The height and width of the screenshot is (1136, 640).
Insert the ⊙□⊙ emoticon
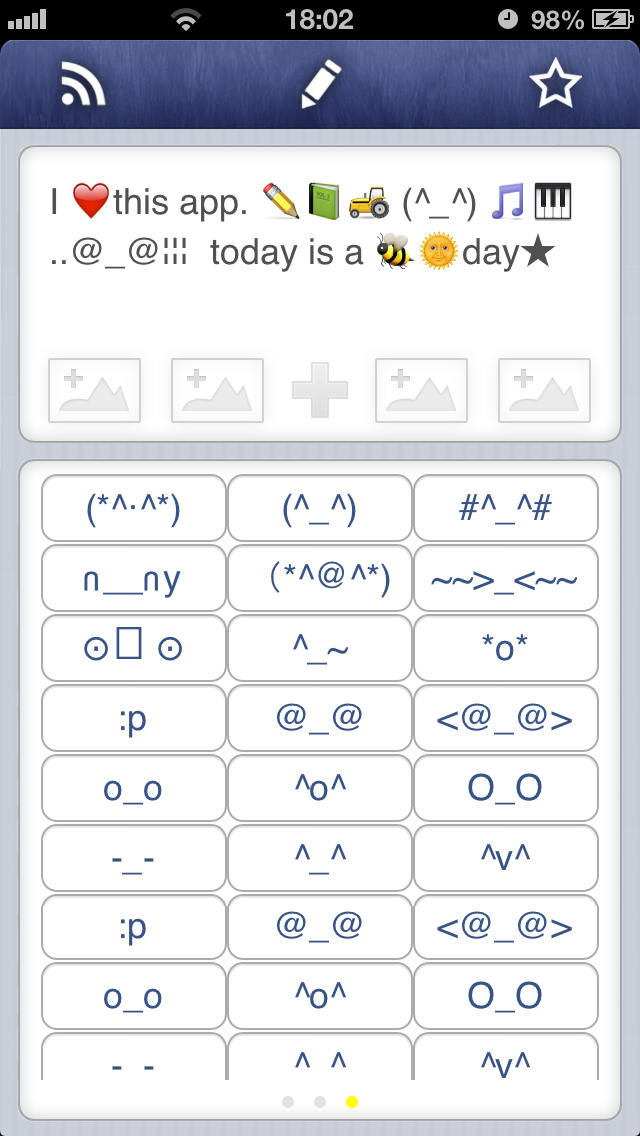coord(134,648)
